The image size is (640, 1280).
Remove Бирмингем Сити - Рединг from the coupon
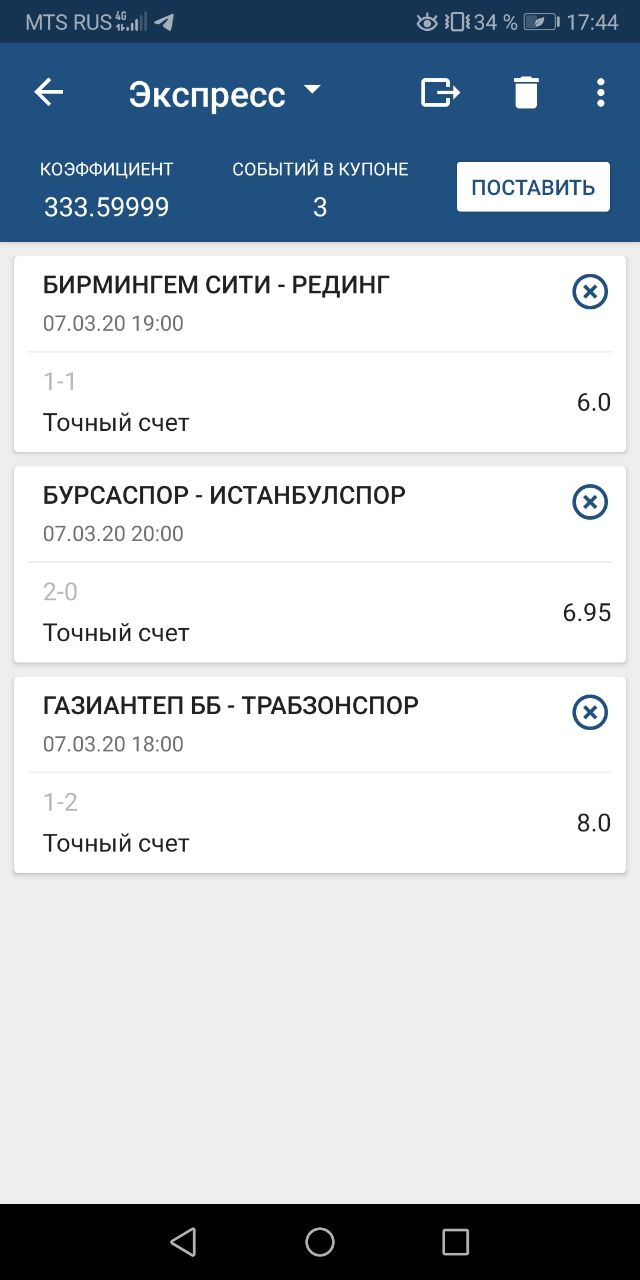click(590, 292)
